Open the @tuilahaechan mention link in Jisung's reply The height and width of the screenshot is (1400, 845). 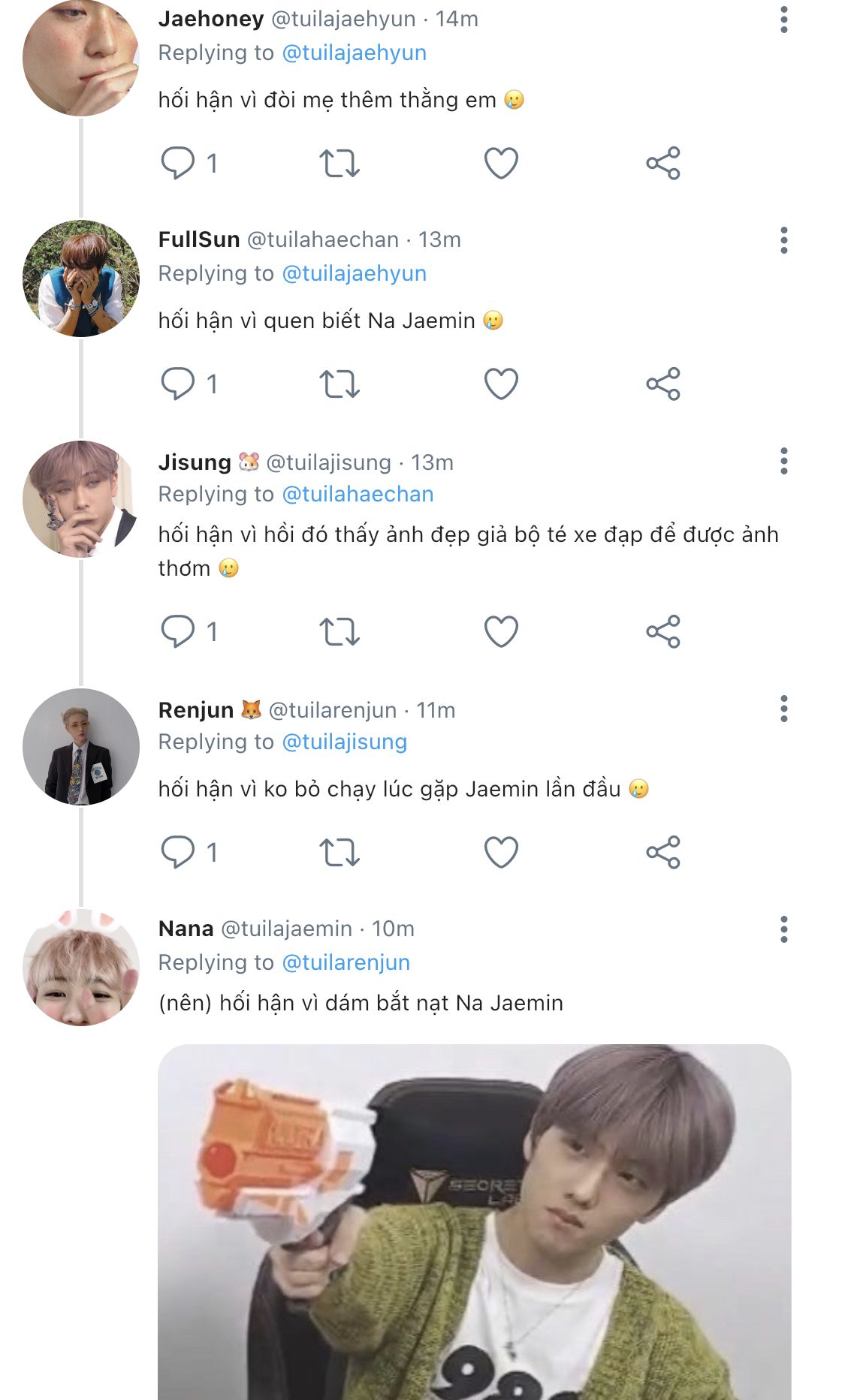click(358, 494)
